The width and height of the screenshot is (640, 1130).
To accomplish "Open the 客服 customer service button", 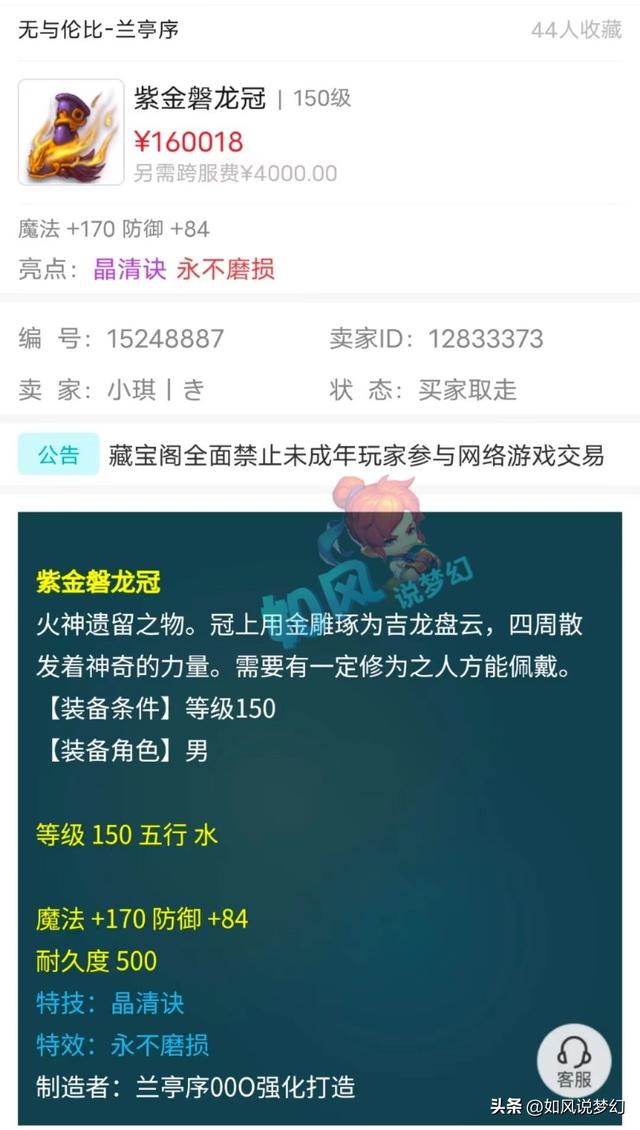I will point(574,1062).
